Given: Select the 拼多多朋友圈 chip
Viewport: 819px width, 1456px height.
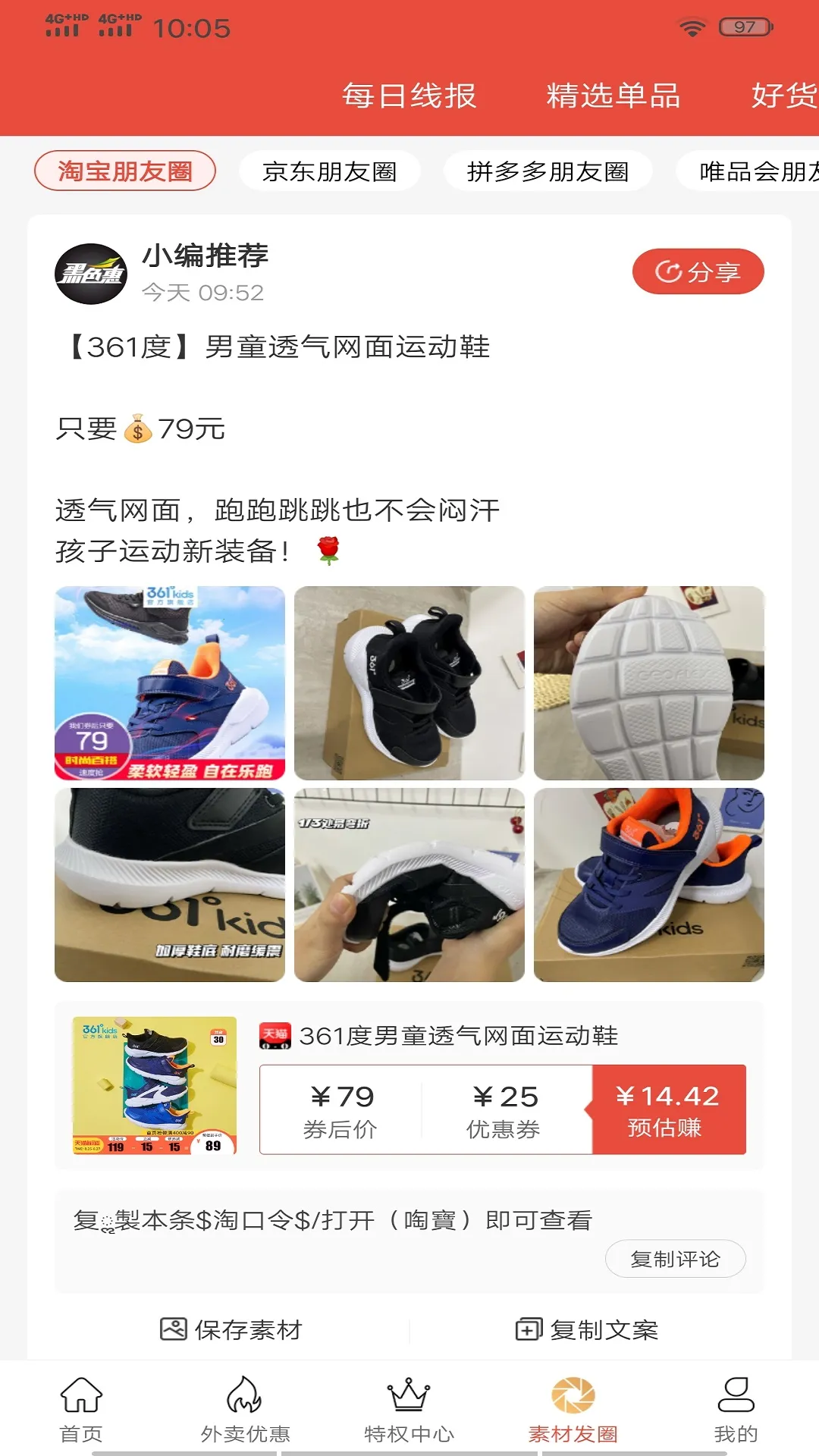Looking at the screenshot, I should point(548,171).
